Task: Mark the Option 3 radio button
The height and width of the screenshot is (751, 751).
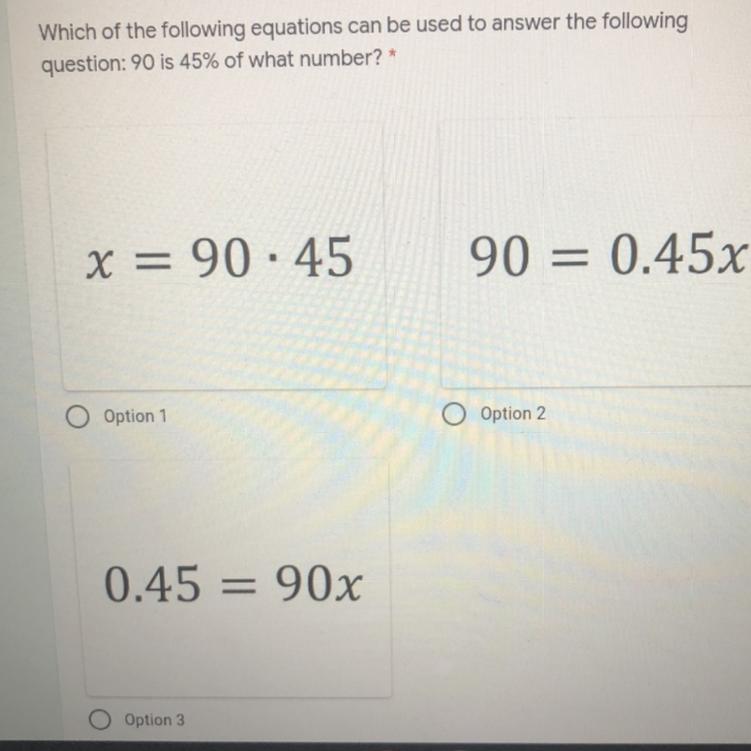Action: [100, 719]
